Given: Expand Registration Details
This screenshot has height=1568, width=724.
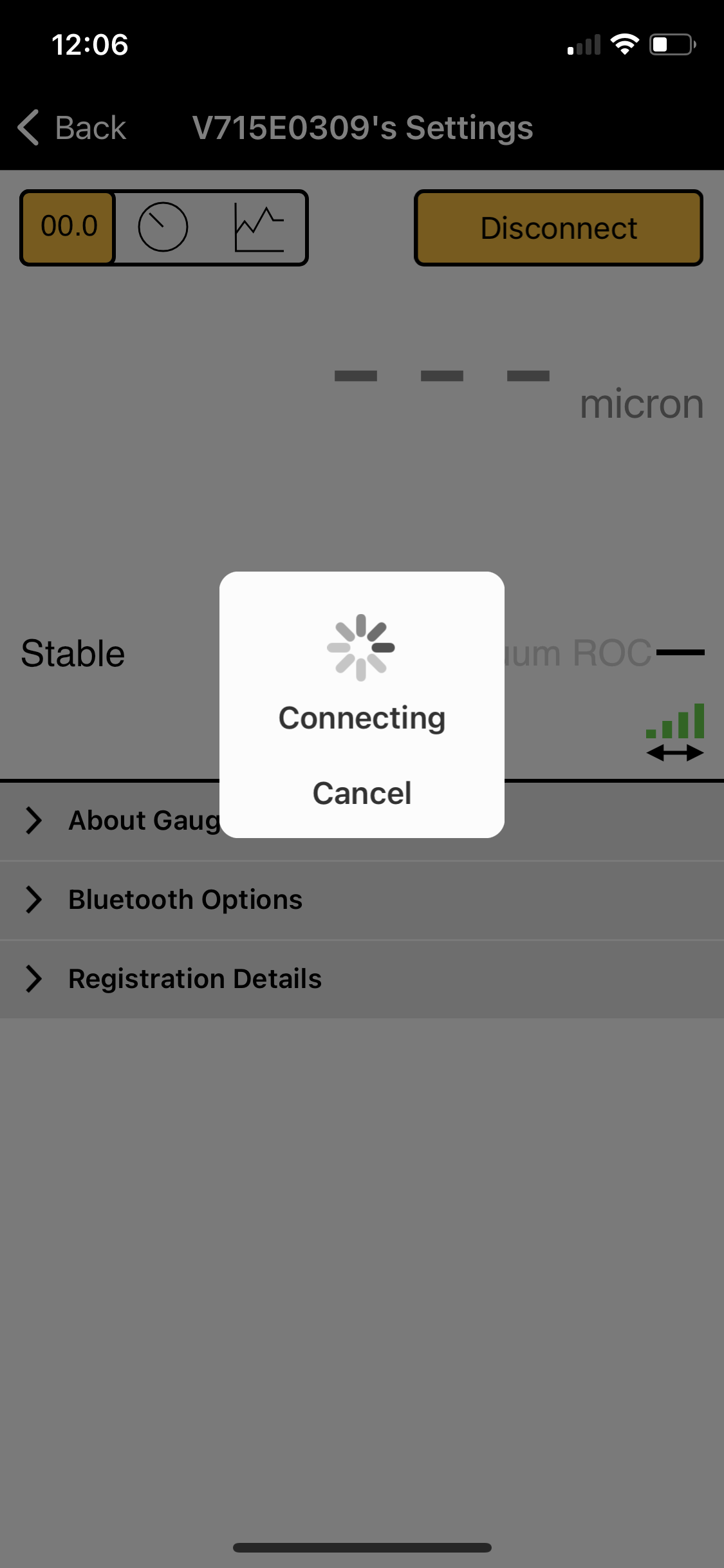Looking at the screenshot, I should pos(194,978).
